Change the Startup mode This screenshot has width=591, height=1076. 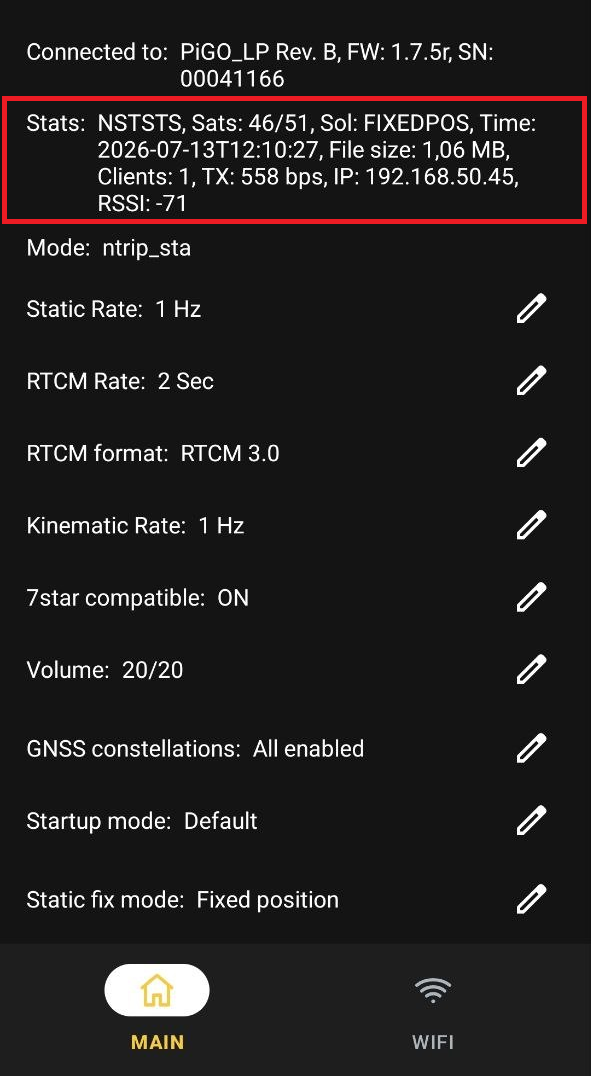tap(531, 820)
